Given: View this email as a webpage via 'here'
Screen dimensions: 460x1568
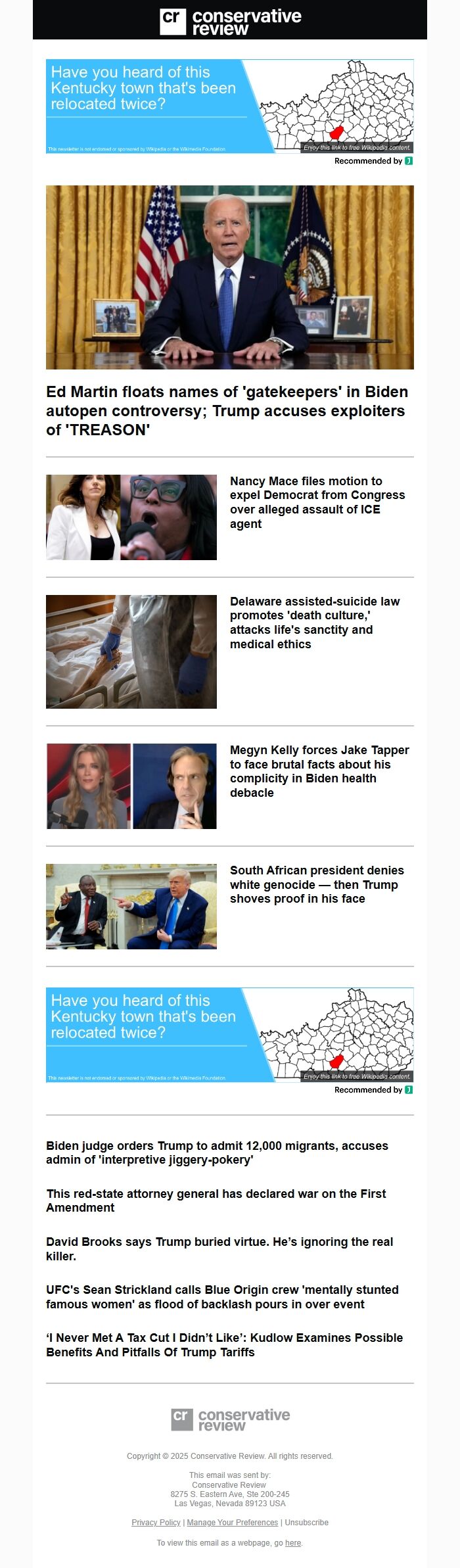Looking at the screenshot, I should [293, 1543].
